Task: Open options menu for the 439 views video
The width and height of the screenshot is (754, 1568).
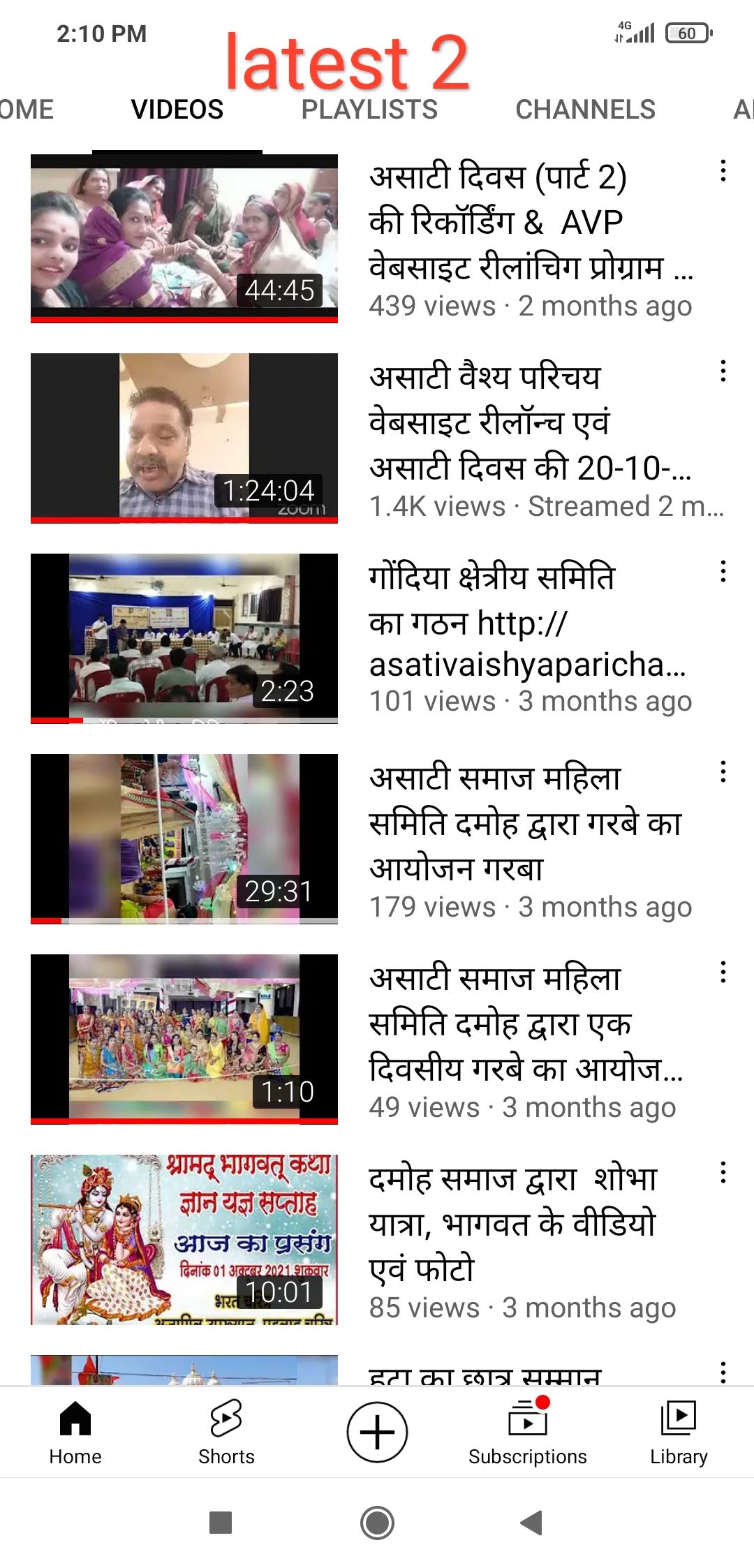Action: click(723, 171)
